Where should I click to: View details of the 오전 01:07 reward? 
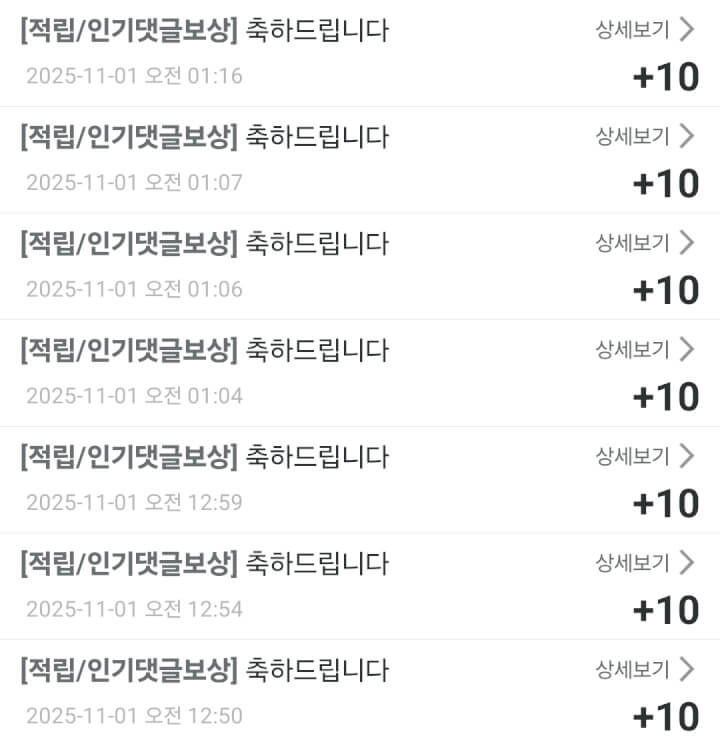coord(644,136)
